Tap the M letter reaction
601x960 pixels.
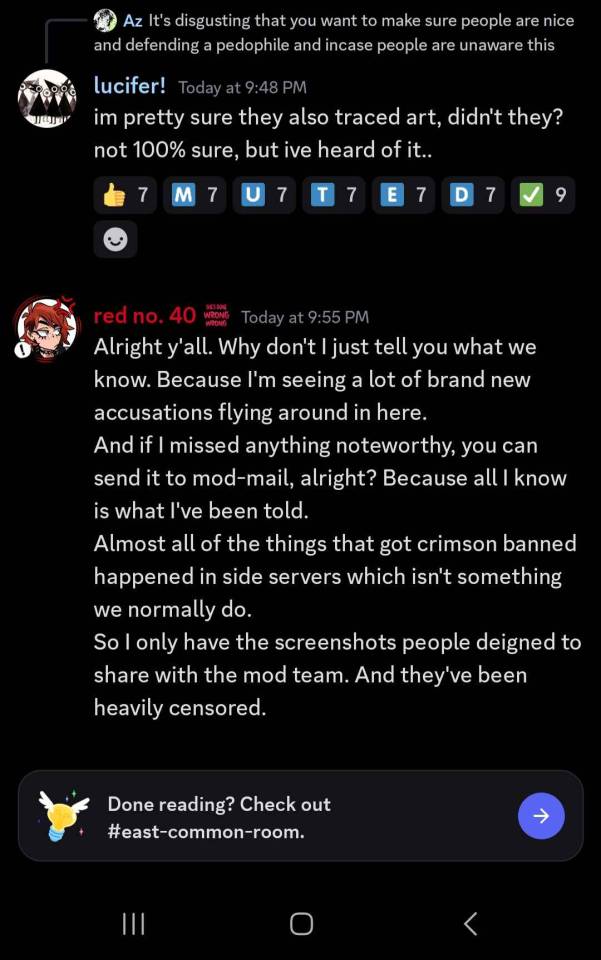[195, 195]
